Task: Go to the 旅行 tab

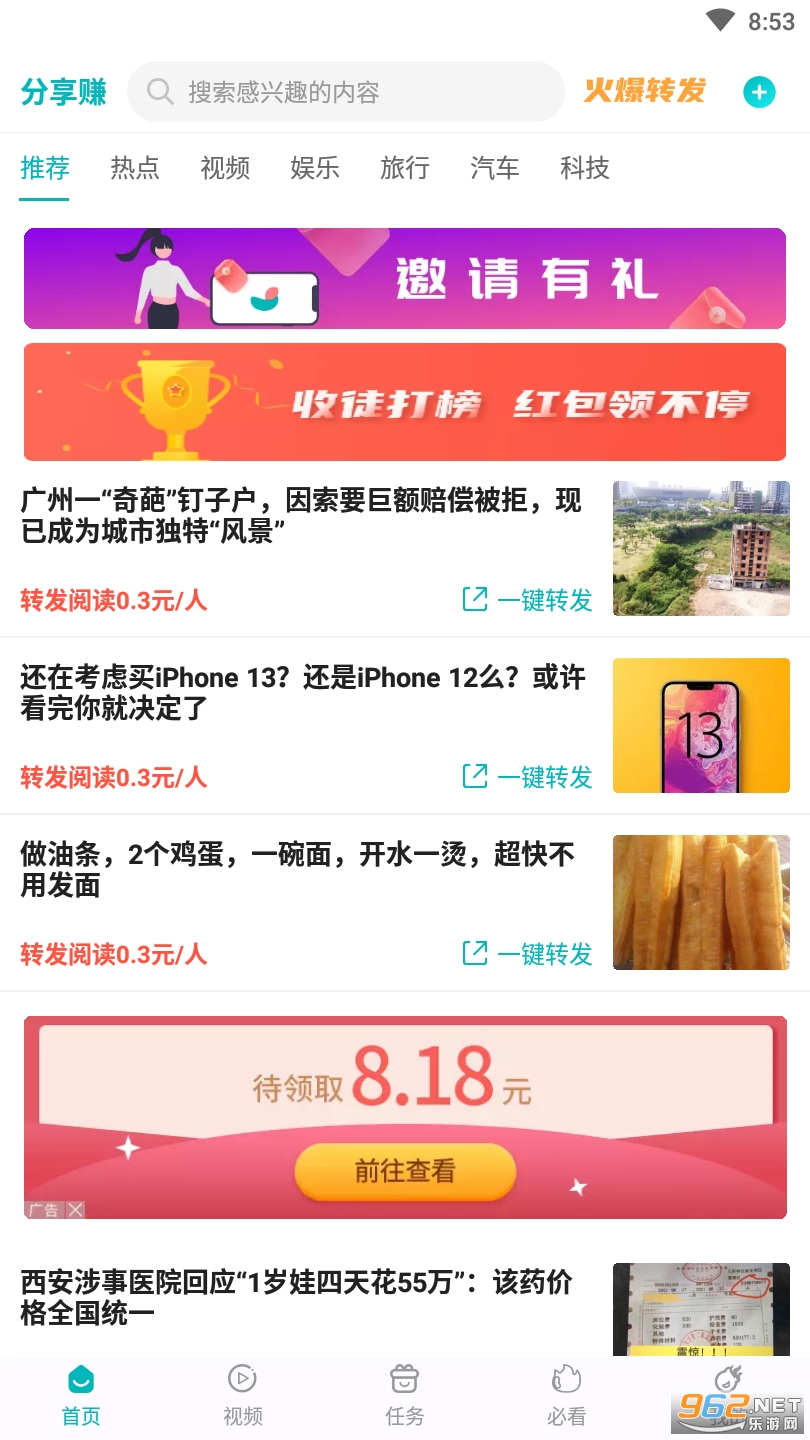Action: tap(405, 168)
